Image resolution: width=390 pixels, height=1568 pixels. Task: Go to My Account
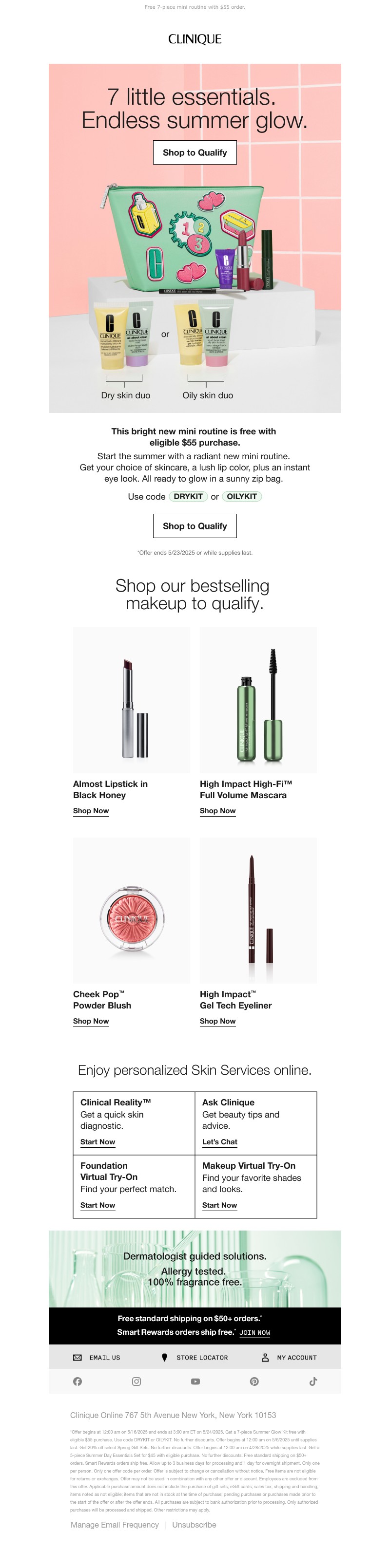pyautogui.click(x=290, y=1358)
